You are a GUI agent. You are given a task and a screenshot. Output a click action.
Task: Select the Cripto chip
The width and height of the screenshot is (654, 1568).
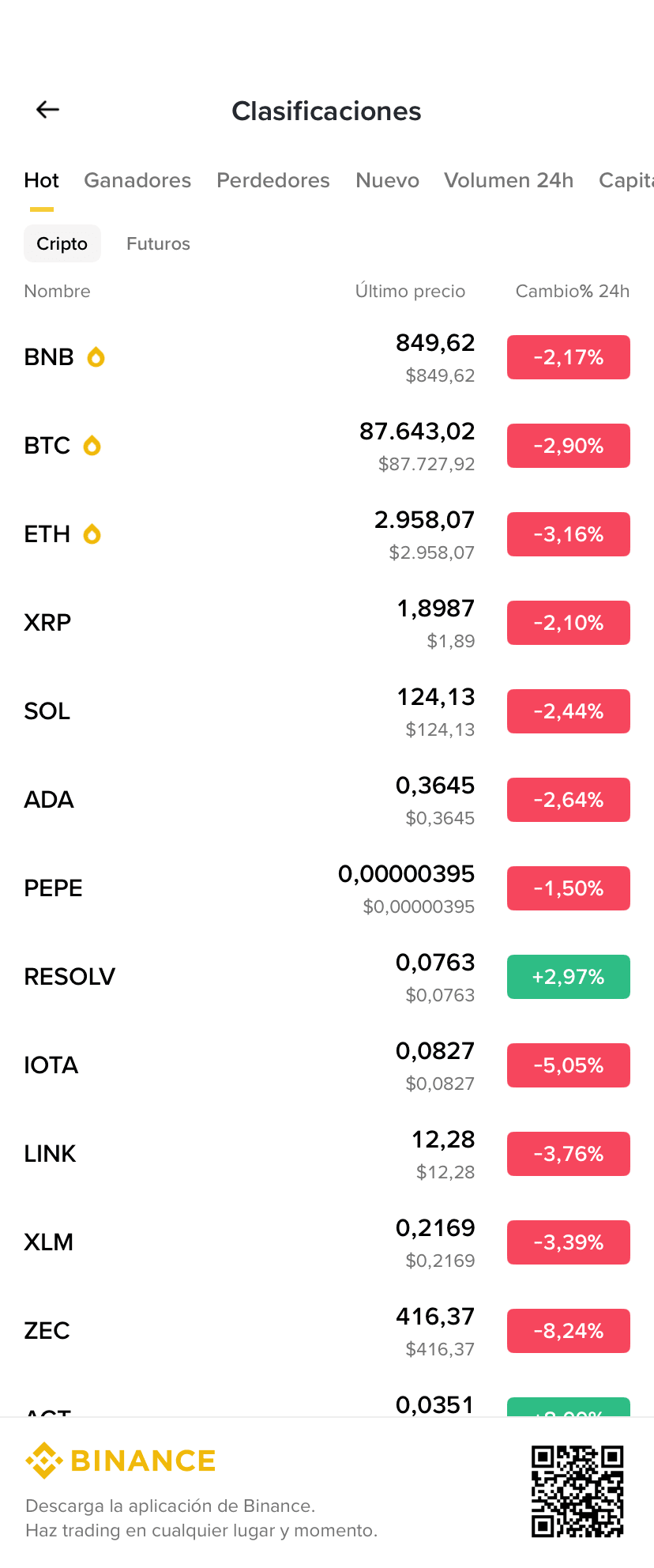[62, 243]
